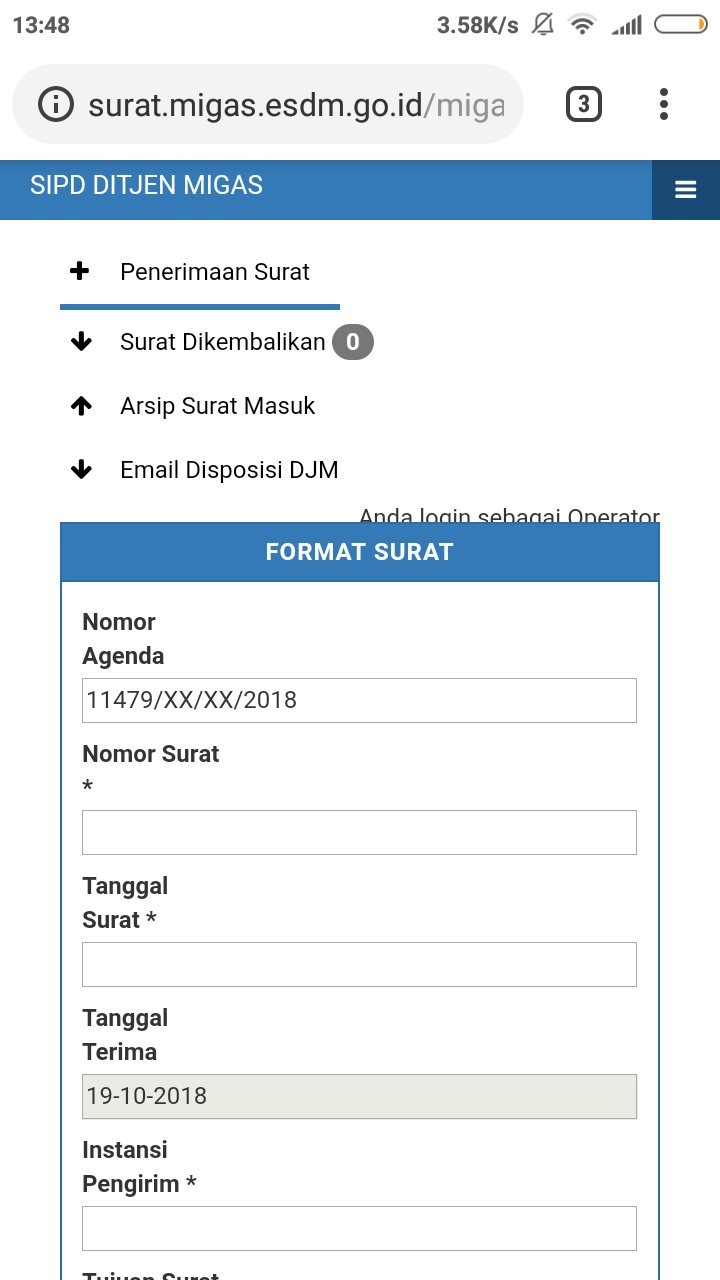The image size is (720, 1280).
Task: Go to Arsip Surat Masuk
Action: pyautogui.click(x=217, y=406)
